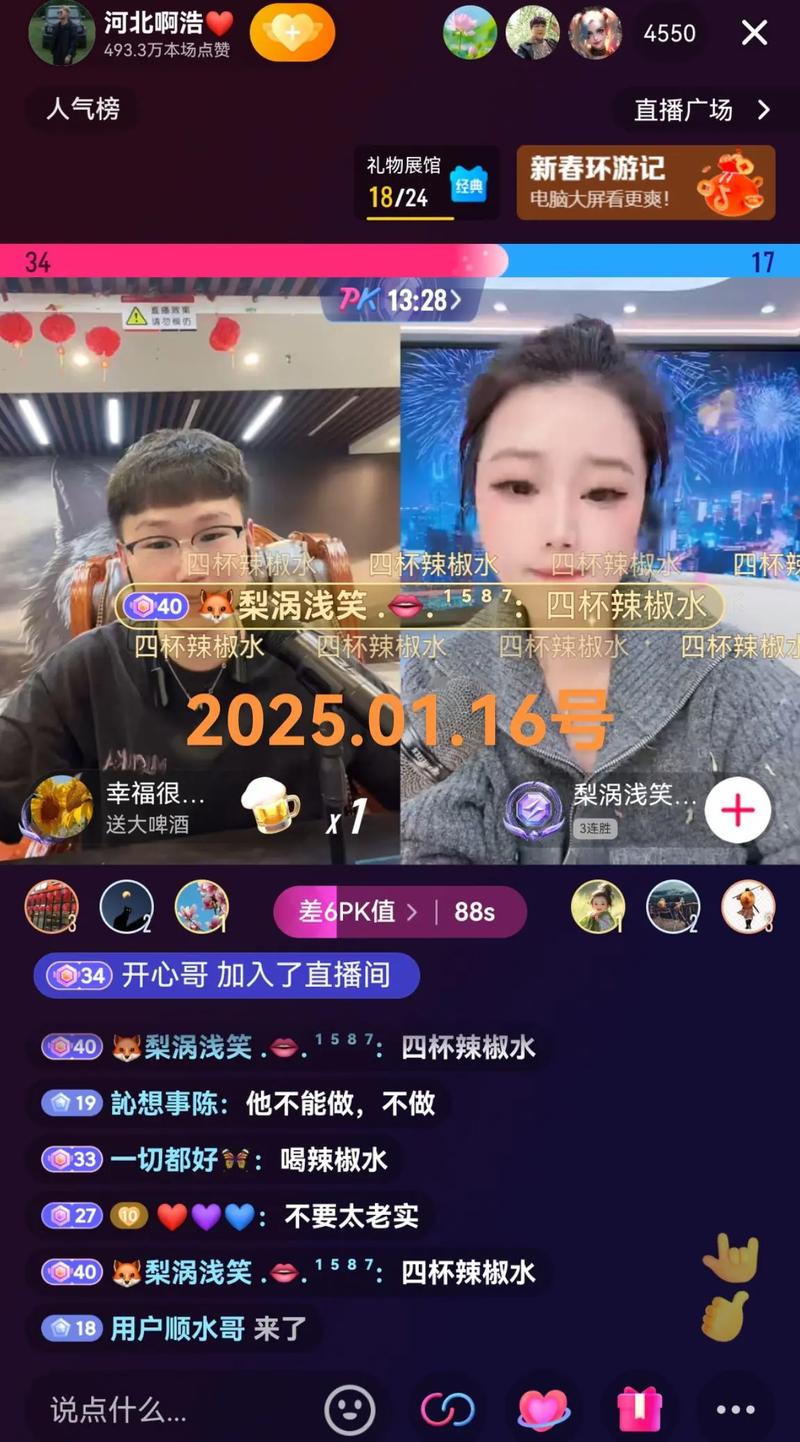This screenshot has height=1442, width=800.
Task: Follow the streamer 河北啊浩
Action: [x=291, y=33]
